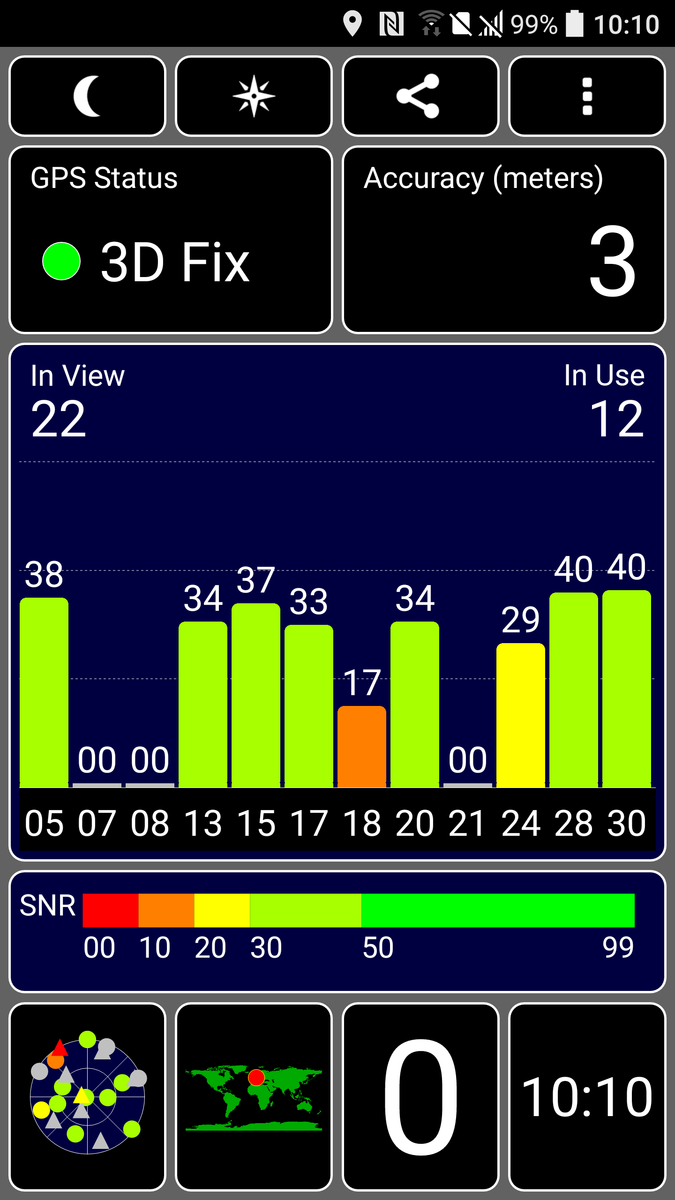Open the world map tile
This screenshot has height=1200, width=675.
click(254, 1096)
